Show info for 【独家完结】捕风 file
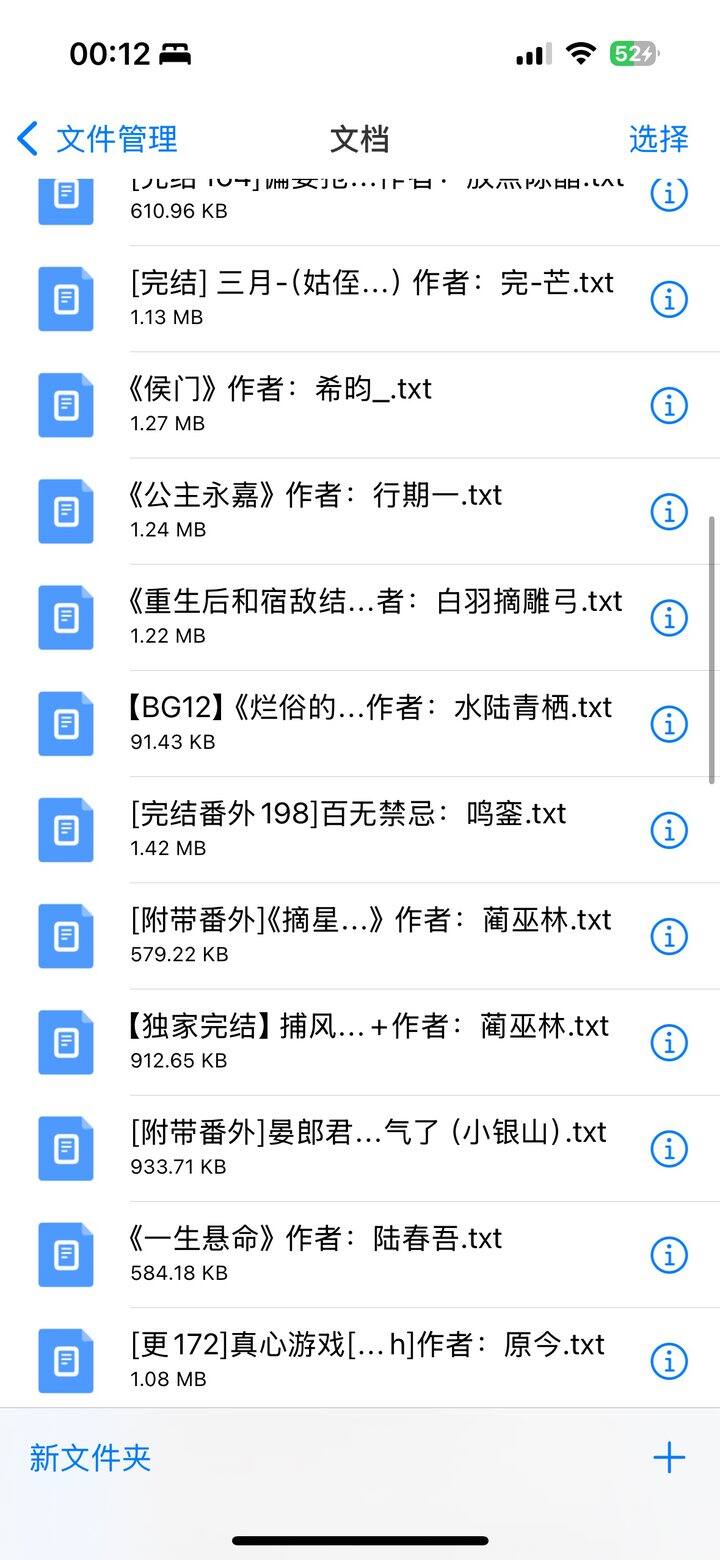 point(669,1043)
